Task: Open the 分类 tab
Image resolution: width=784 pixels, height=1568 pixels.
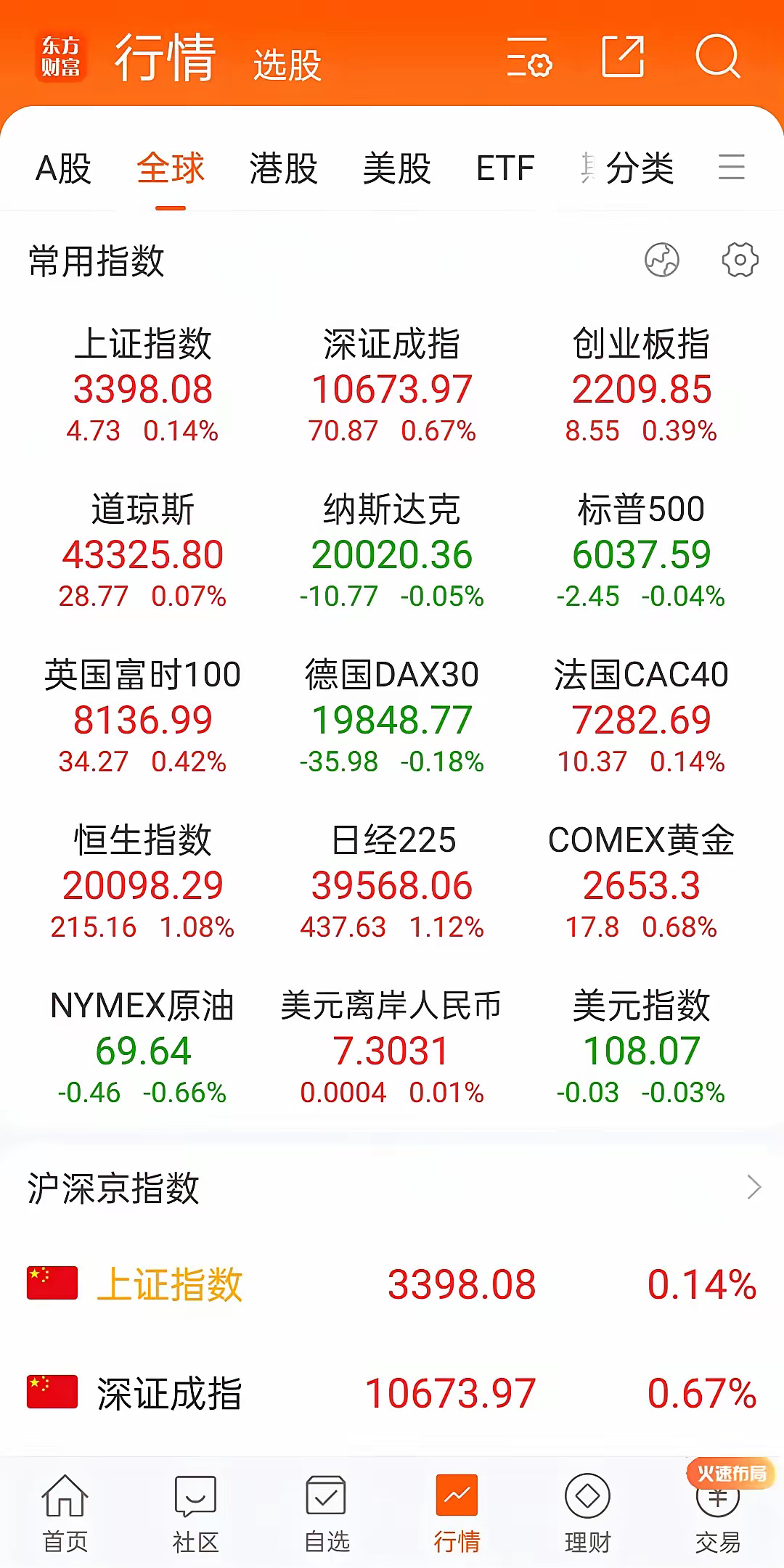Action: click(640, 168)
